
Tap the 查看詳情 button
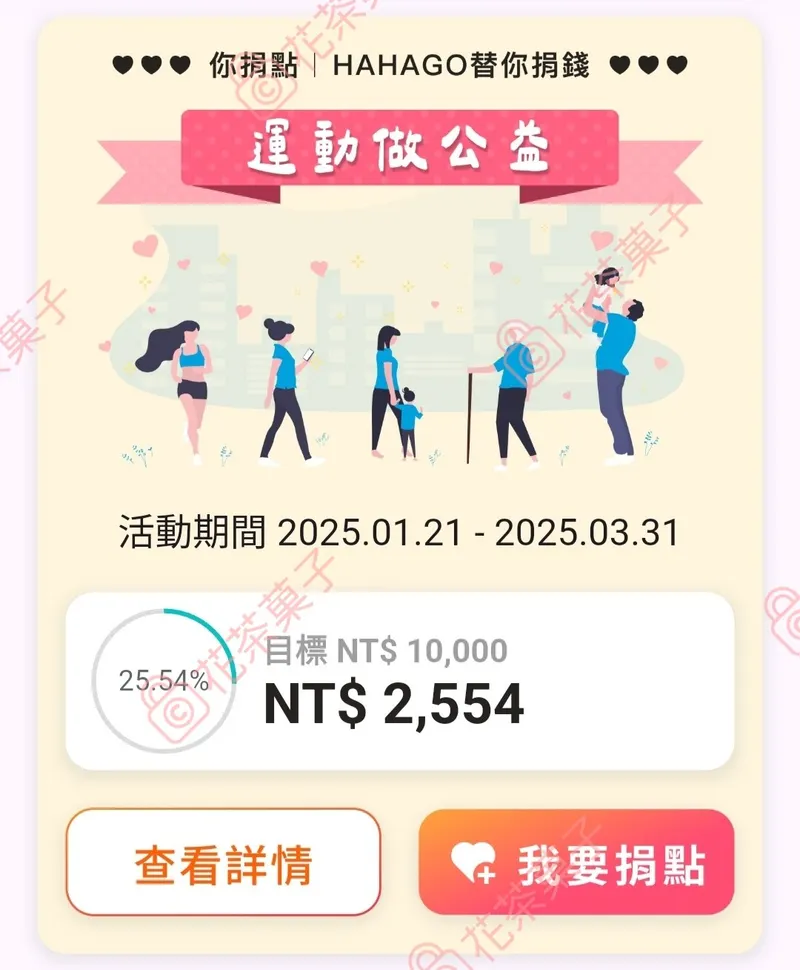click(223, 862)
